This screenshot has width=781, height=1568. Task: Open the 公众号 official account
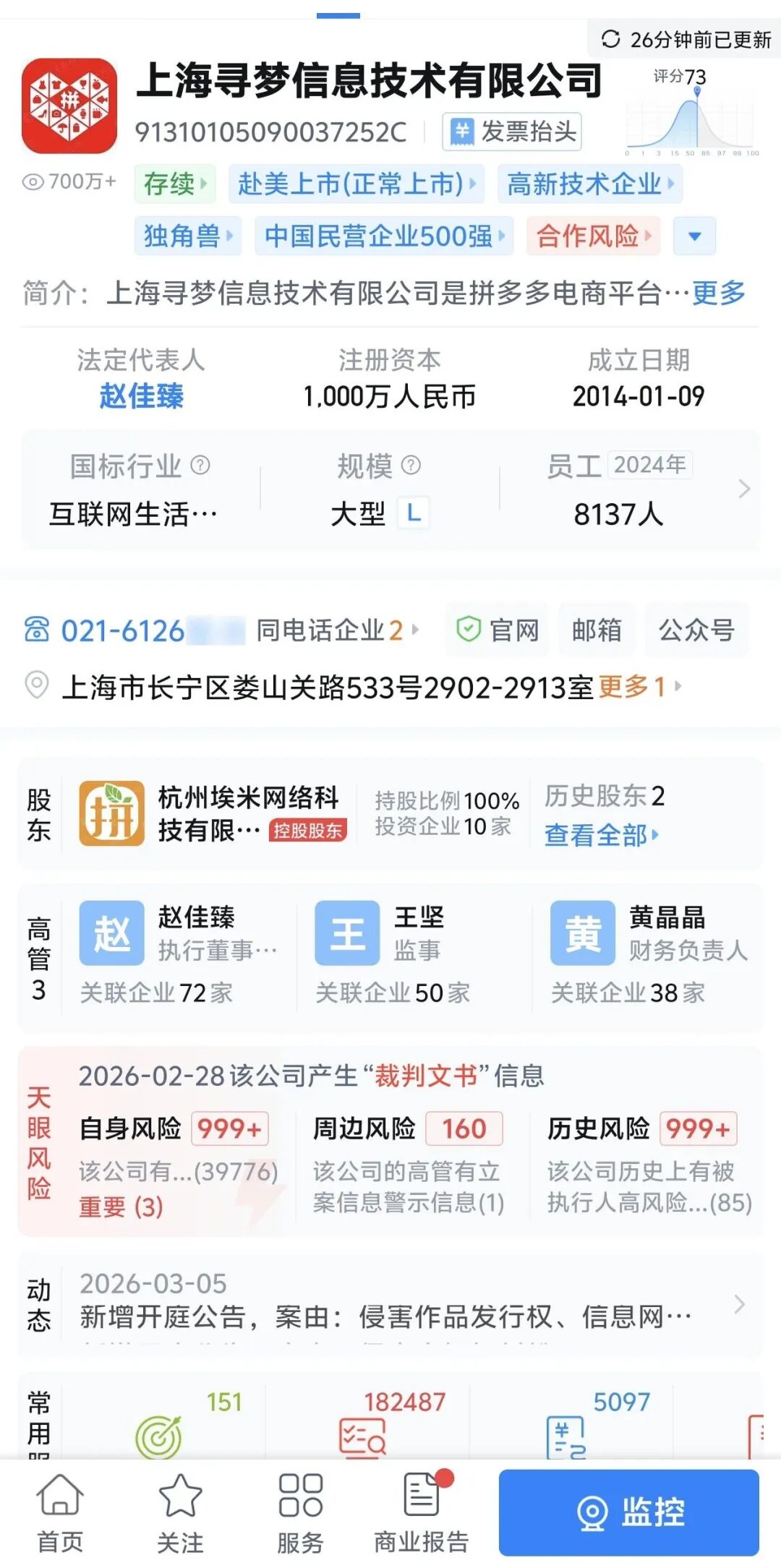(x=696, y=630)
